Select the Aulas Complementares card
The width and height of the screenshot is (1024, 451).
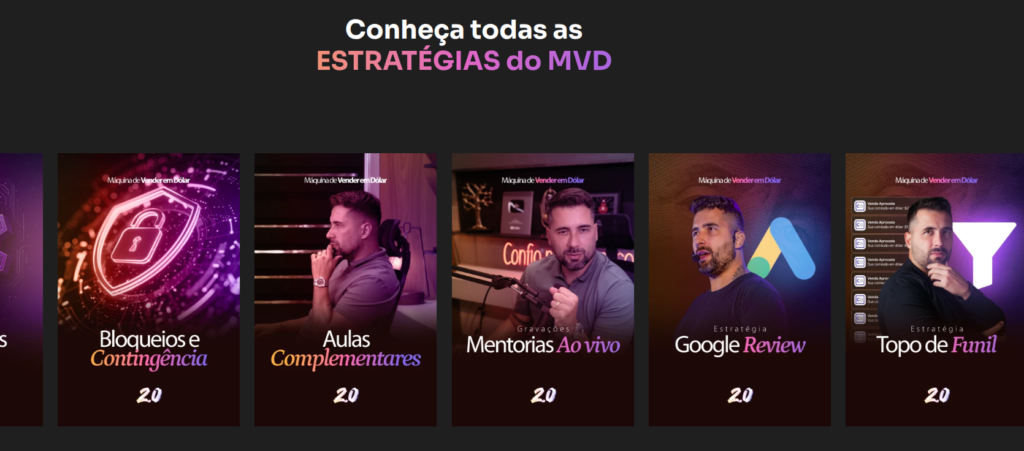coord(345,290)
